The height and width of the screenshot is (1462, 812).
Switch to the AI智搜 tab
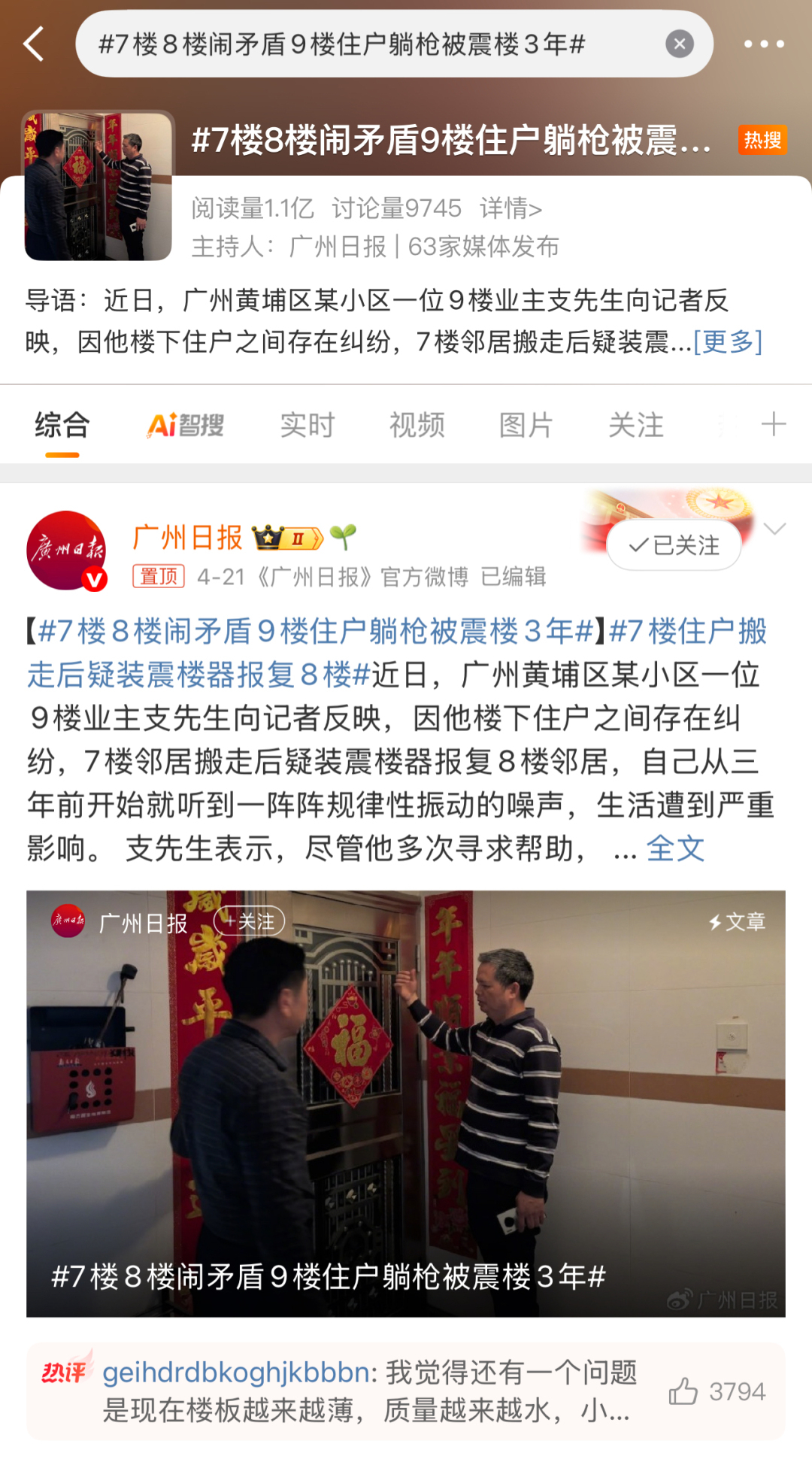186,426
